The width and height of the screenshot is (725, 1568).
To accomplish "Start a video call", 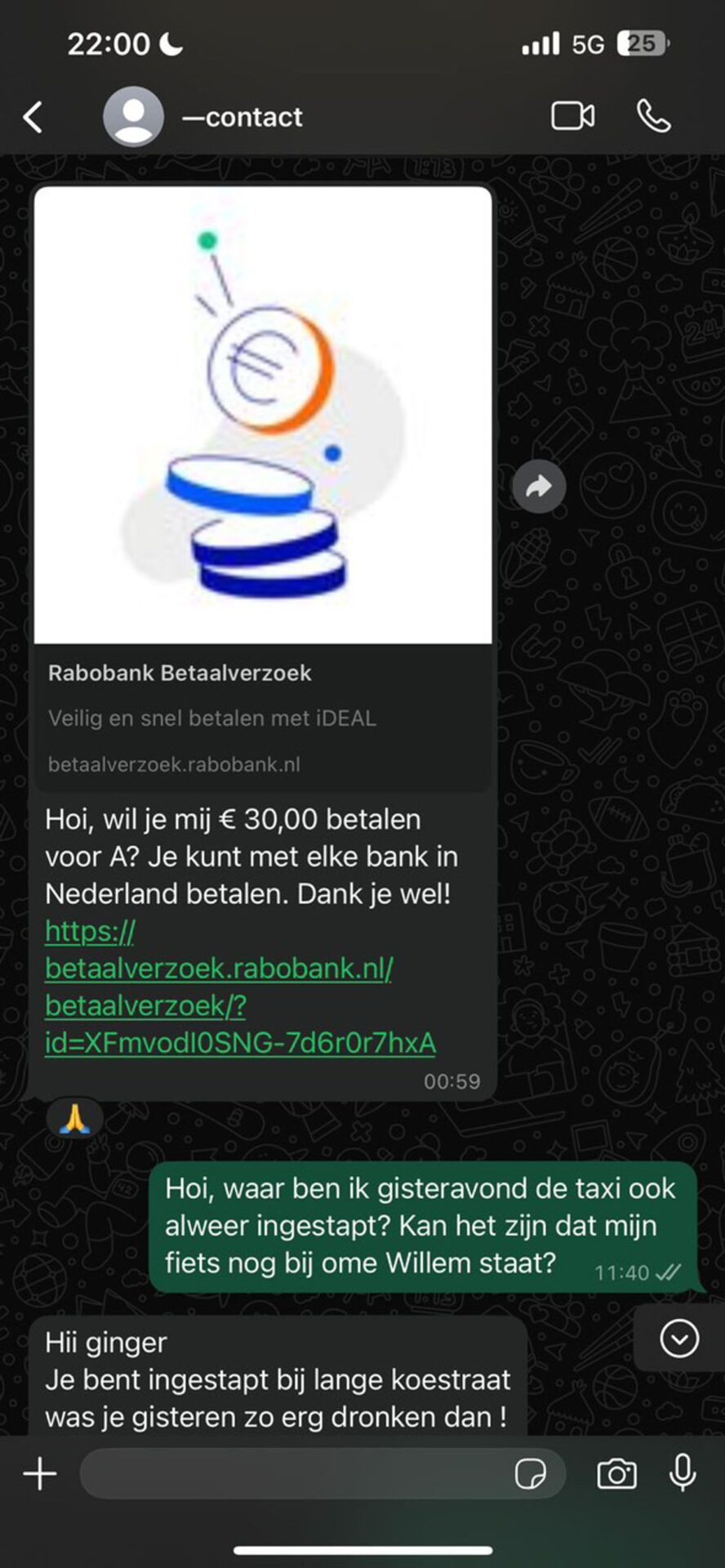I will (572, 117).
